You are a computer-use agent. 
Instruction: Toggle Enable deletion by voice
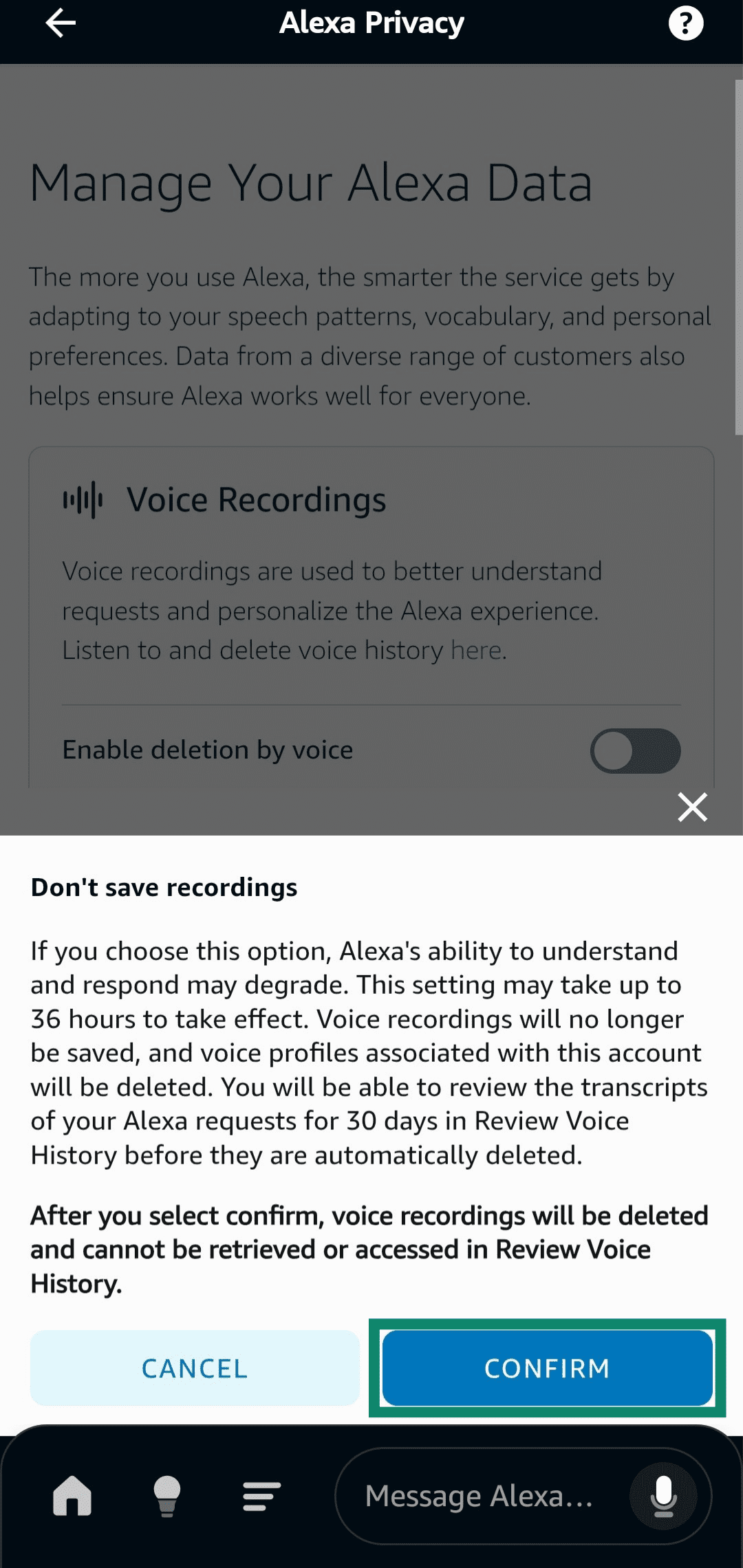[x=635, y=752]
